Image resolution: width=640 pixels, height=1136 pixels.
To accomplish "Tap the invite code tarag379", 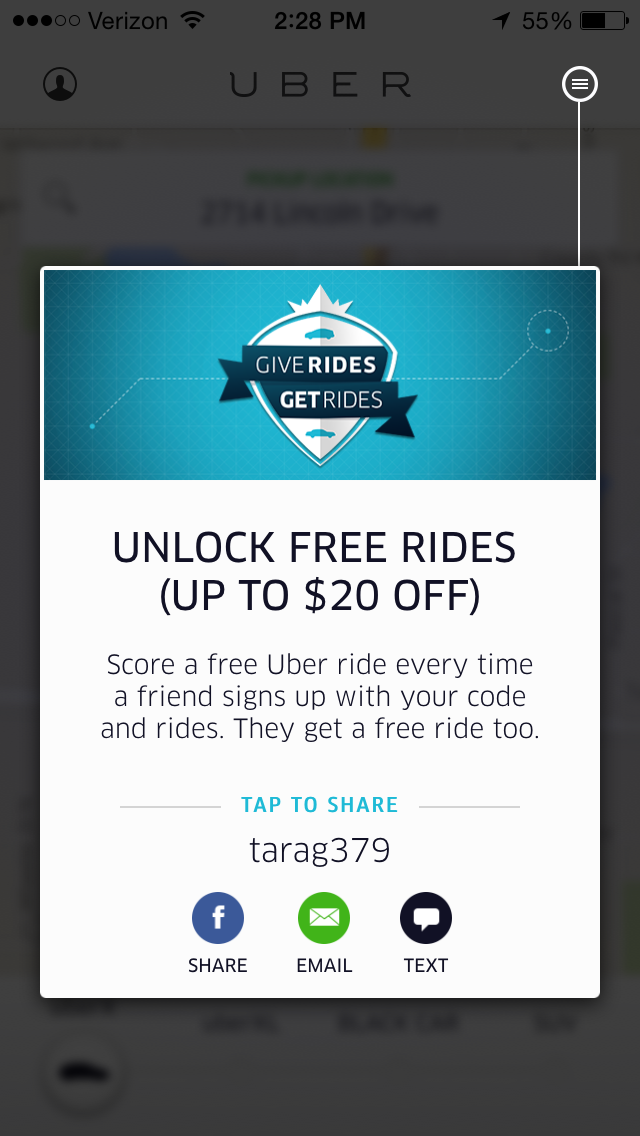I will [x=320, y=851].
